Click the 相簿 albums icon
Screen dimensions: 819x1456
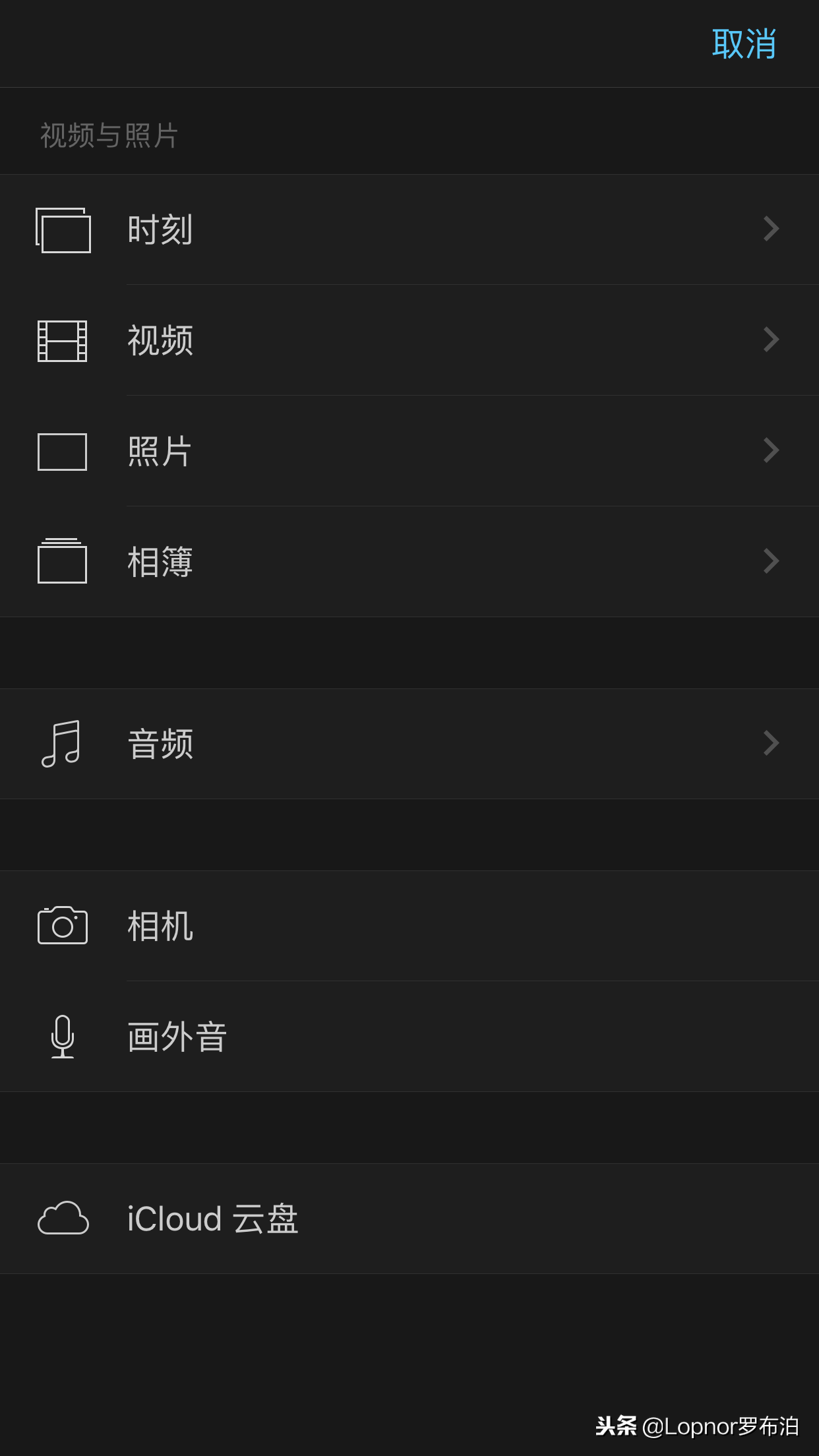tap(63, 562)
